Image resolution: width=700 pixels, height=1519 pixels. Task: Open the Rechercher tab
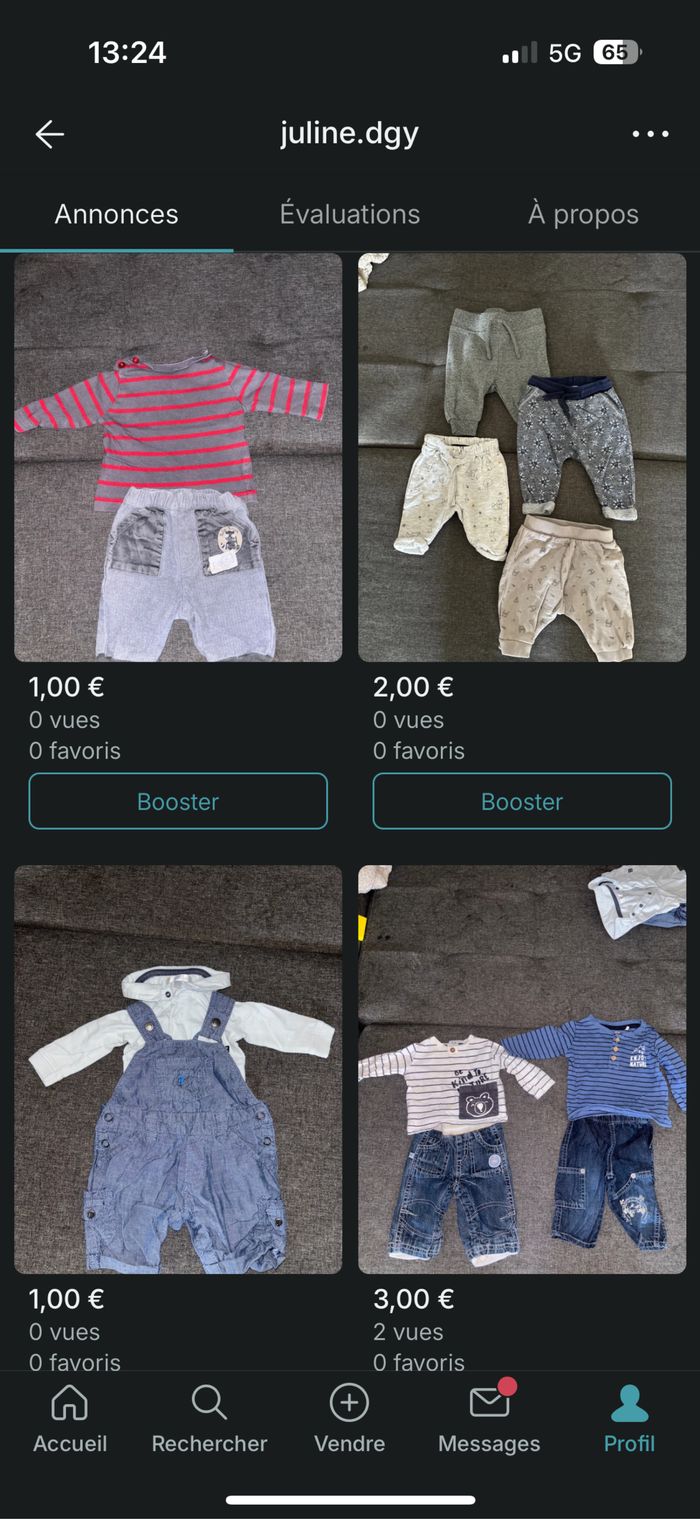click(x=209, y=1419)
